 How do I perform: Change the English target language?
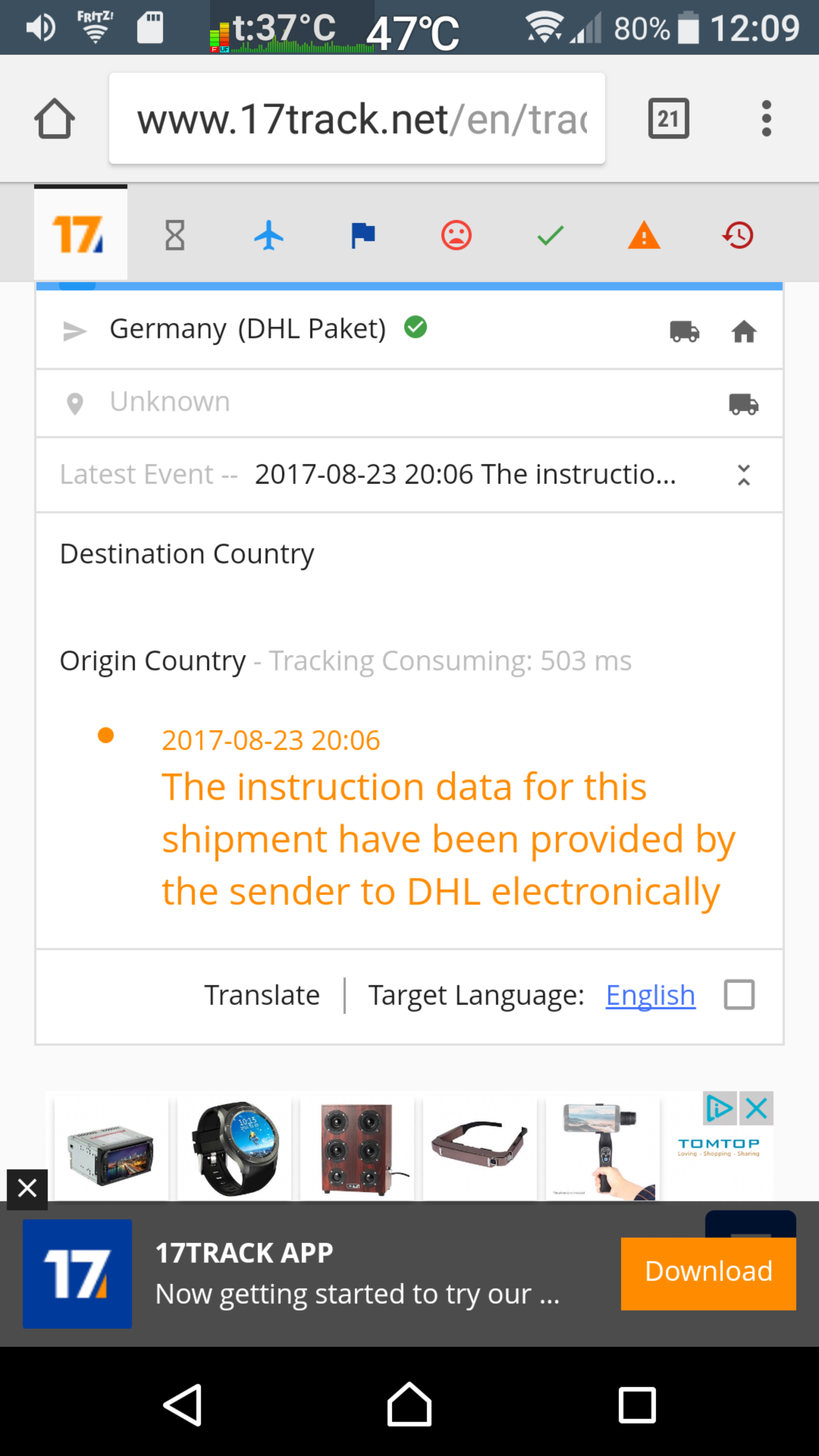(x=650, y=995)
